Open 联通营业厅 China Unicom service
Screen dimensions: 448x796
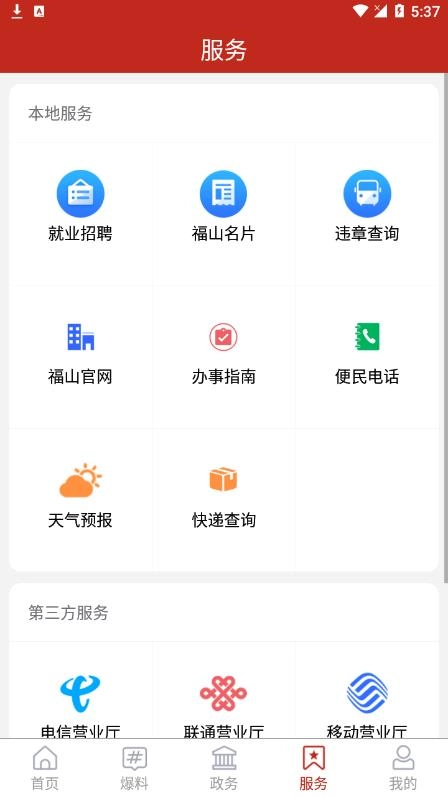[x=223, y=703]
